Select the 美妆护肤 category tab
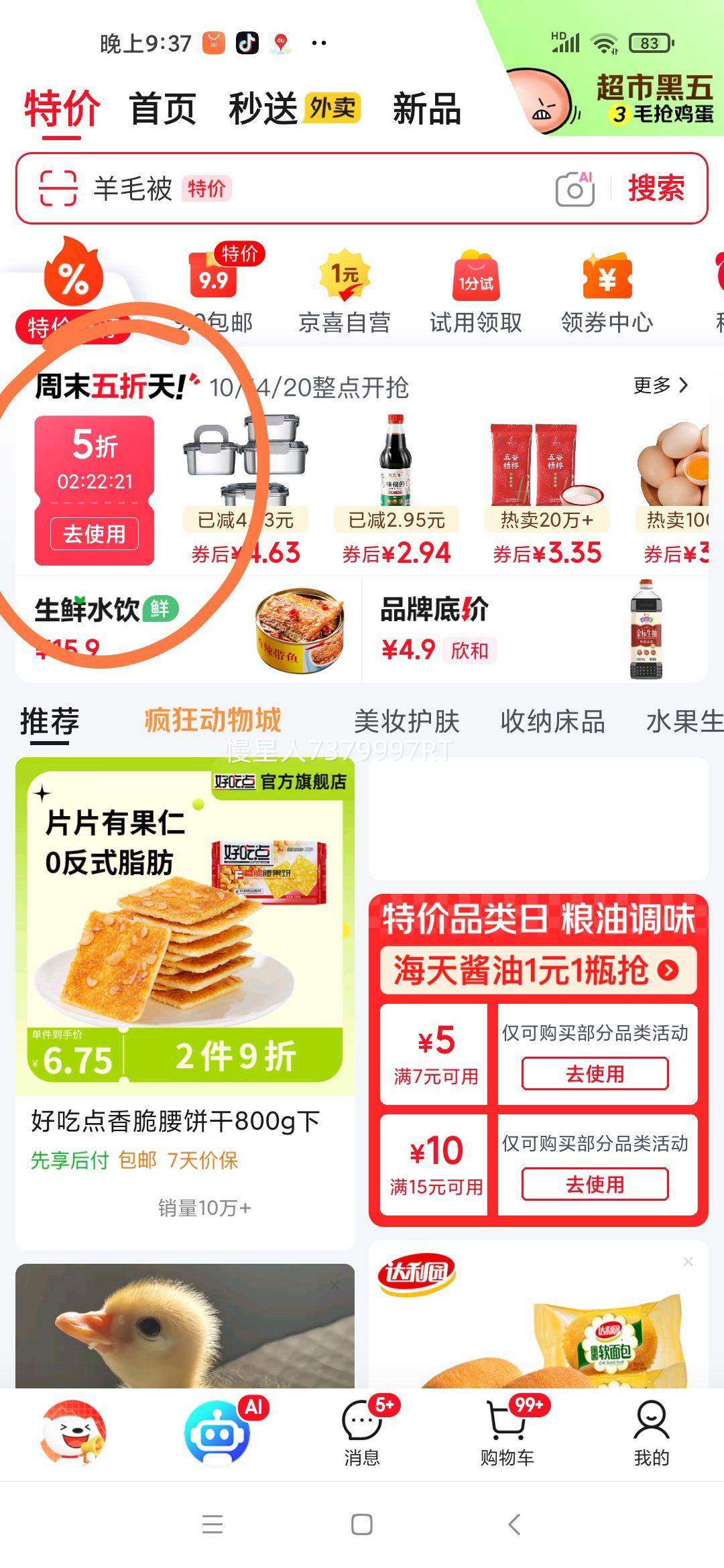This screenshot has height=1568, width=724. tap(408, 722)
